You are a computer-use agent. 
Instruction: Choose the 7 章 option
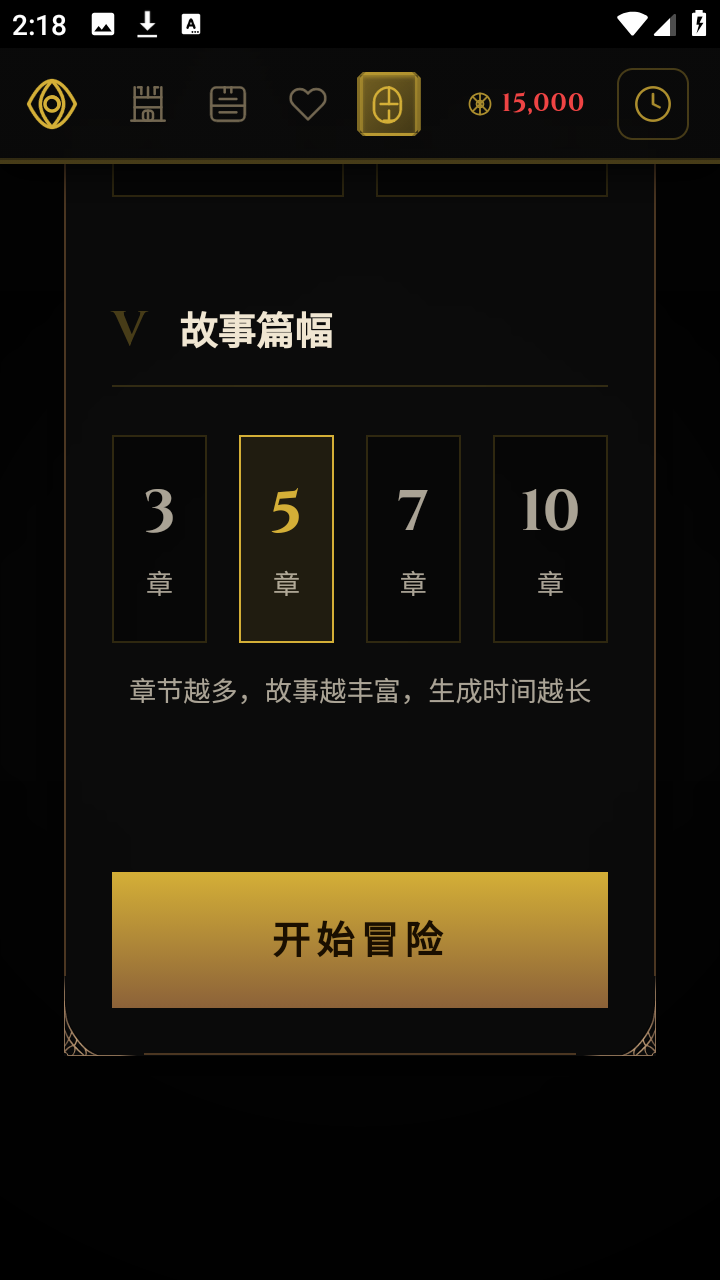click(413, 539)
